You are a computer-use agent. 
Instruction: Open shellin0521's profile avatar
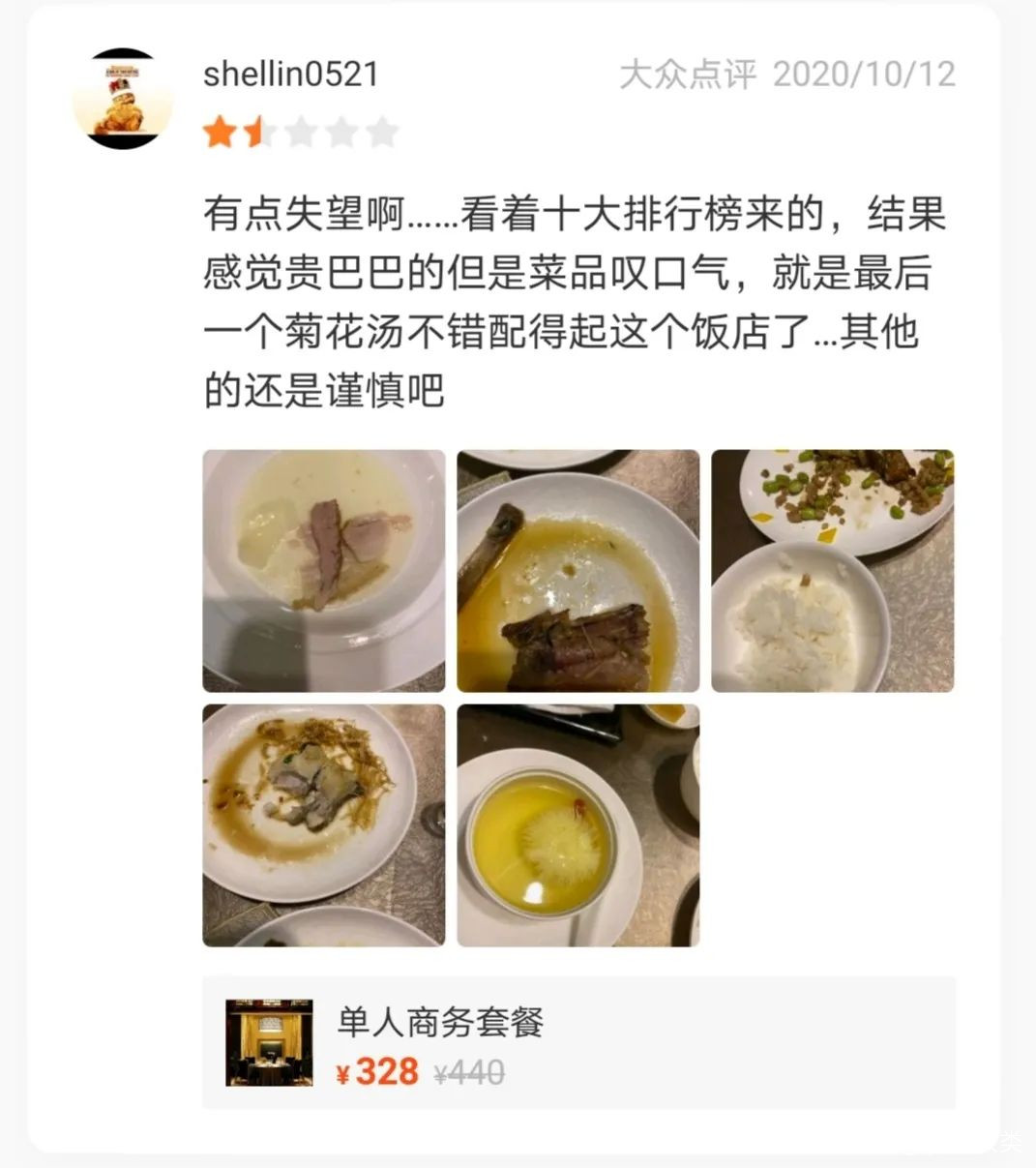coord(123,99)
